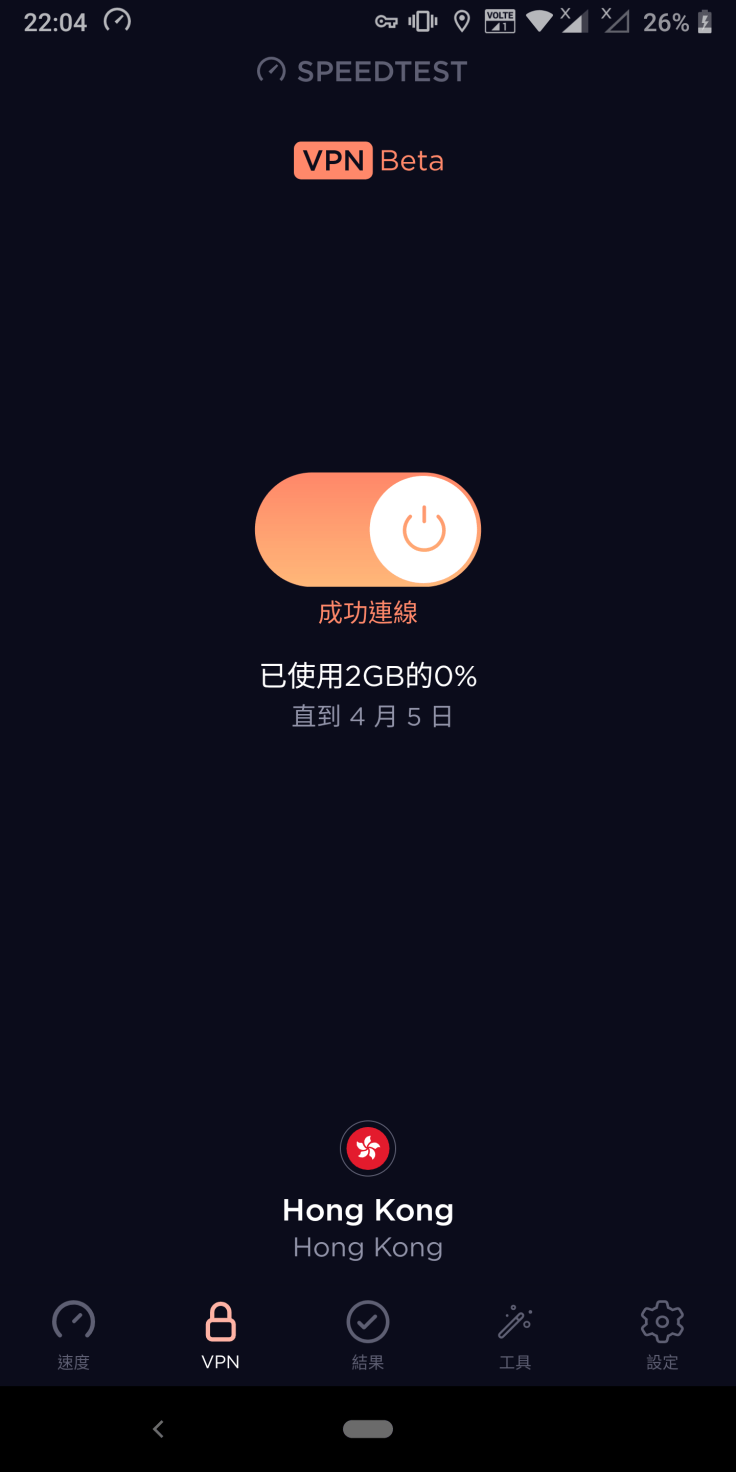Switch to the 速度 tab
This screenshot has width=736, height=1472.
click(73, 1335)
